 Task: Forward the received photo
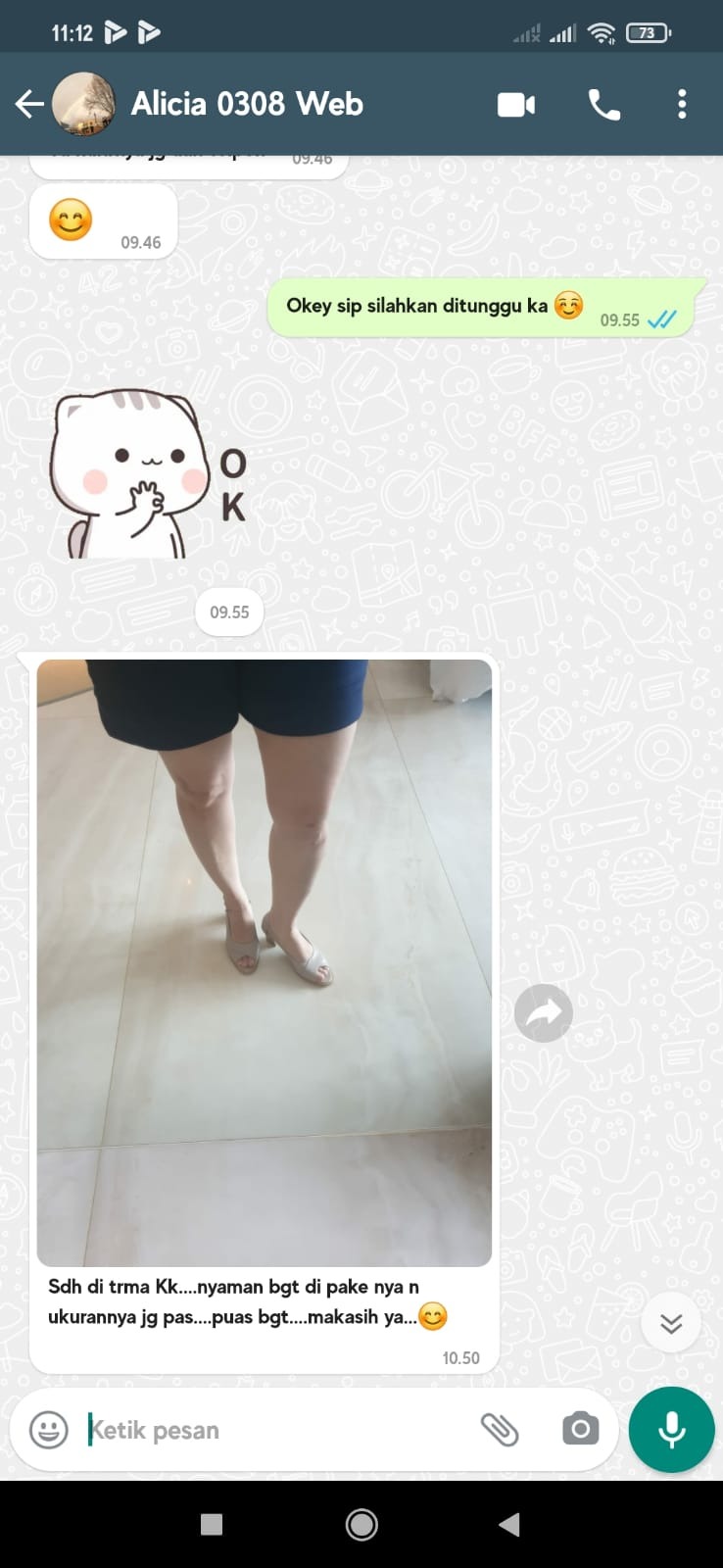(544, 1013)
